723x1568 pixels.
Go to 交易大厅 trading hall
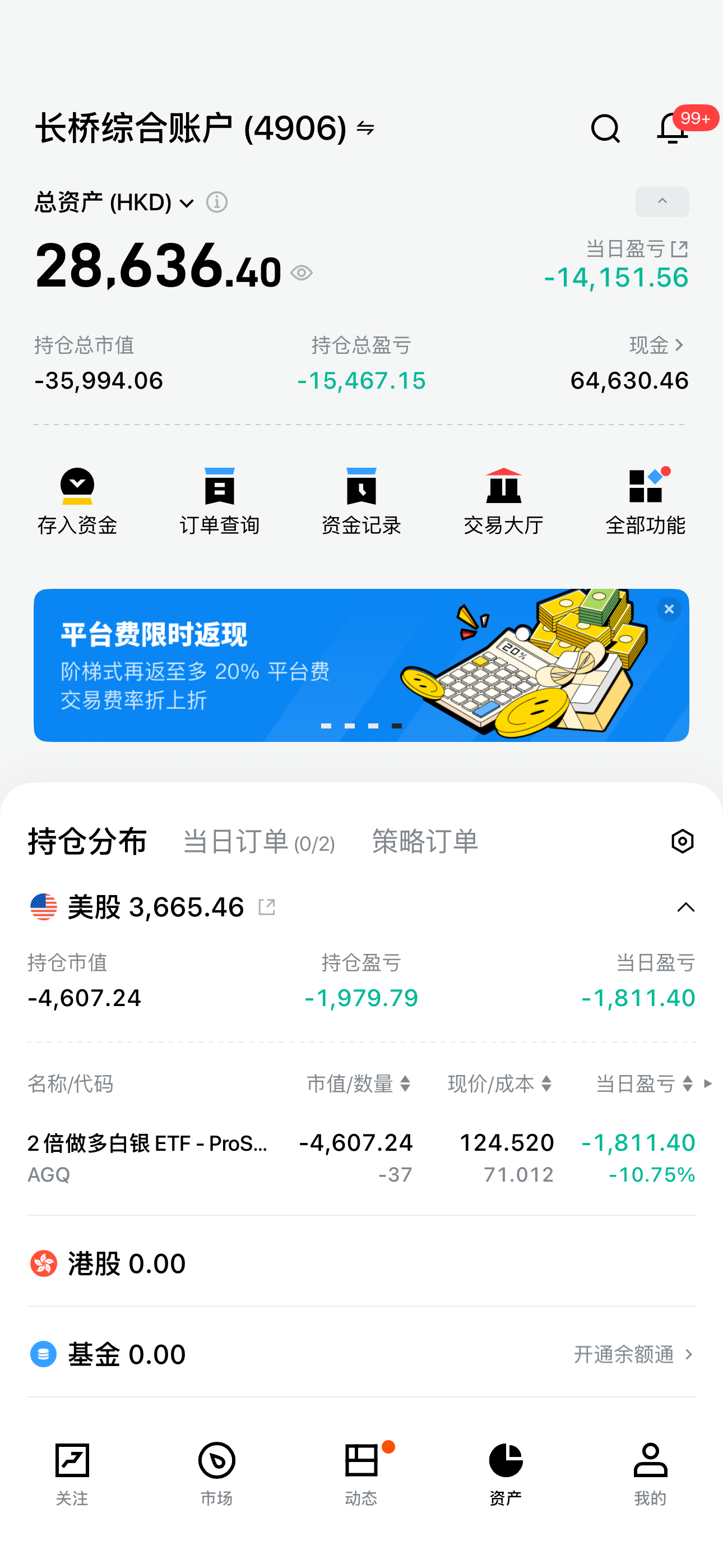(x=503, y=501)
